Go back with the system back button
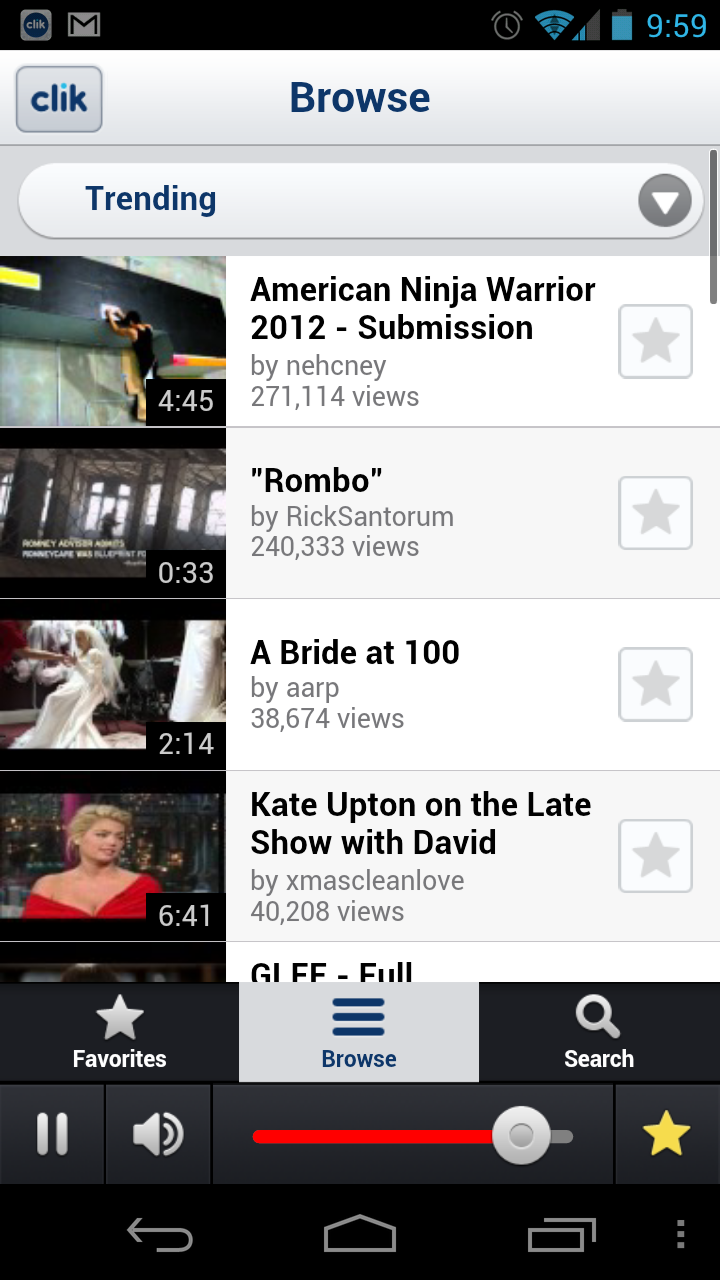 (x=160, y=1235)
